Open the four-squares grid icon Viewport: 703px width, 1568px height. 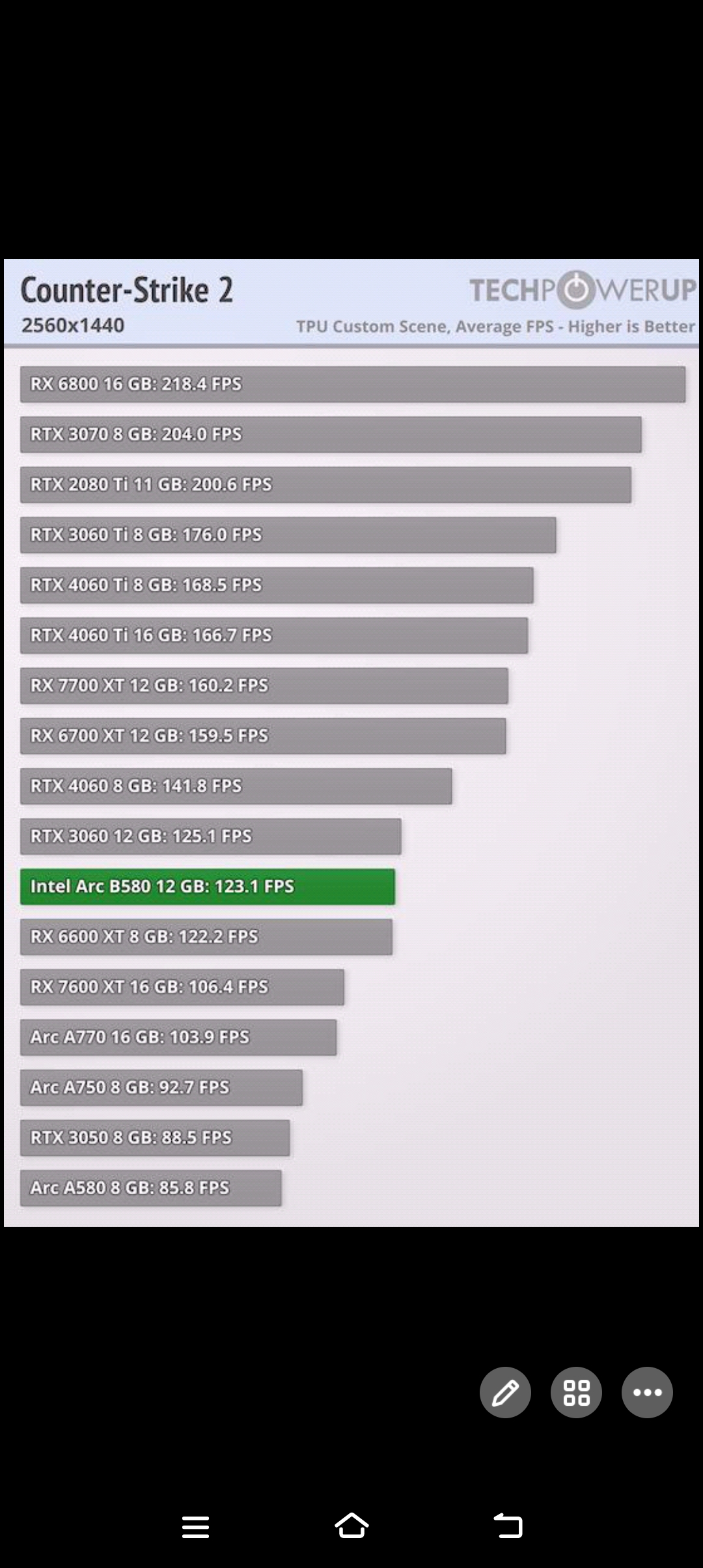pos(576,1392)
